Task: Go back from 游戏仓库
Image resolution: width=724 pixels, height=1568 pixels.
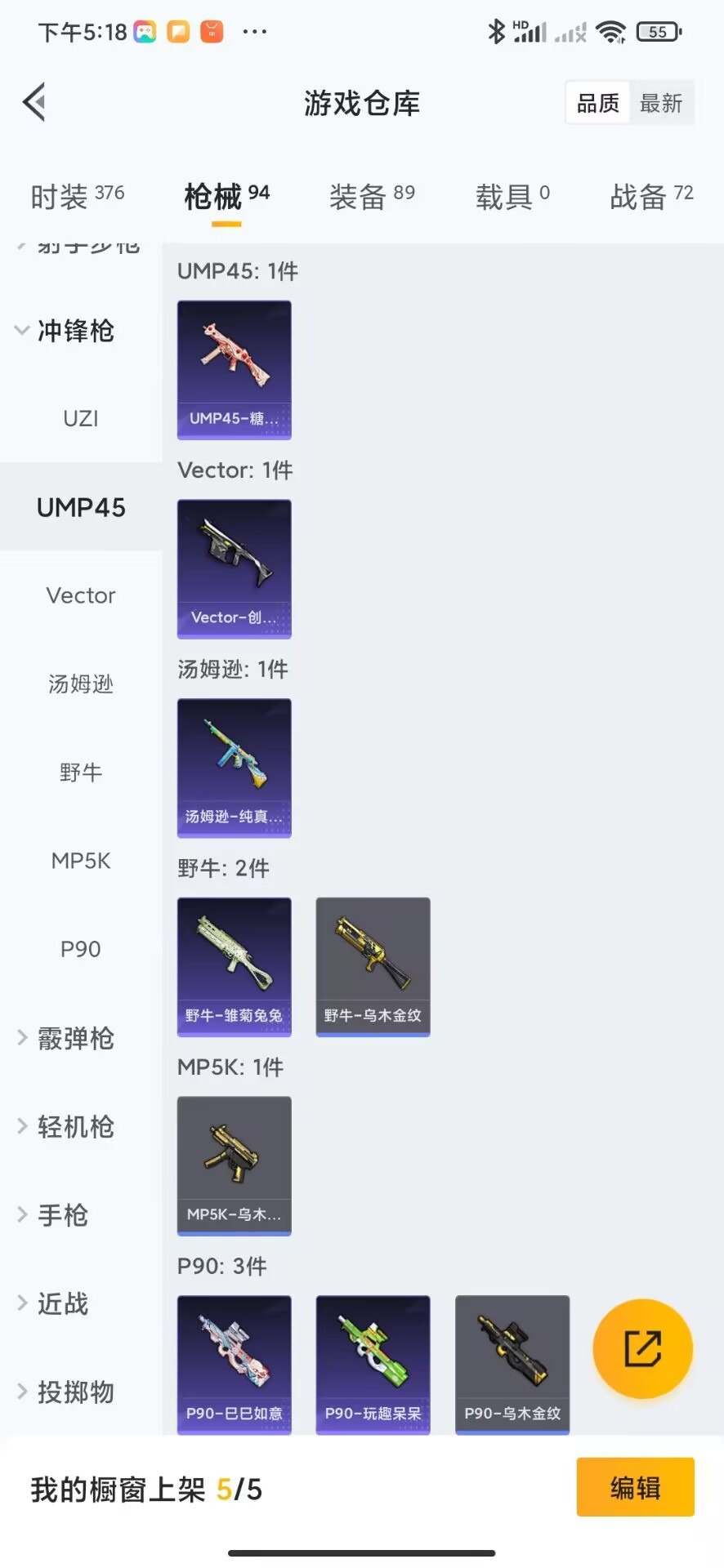Action: point(34,103)
